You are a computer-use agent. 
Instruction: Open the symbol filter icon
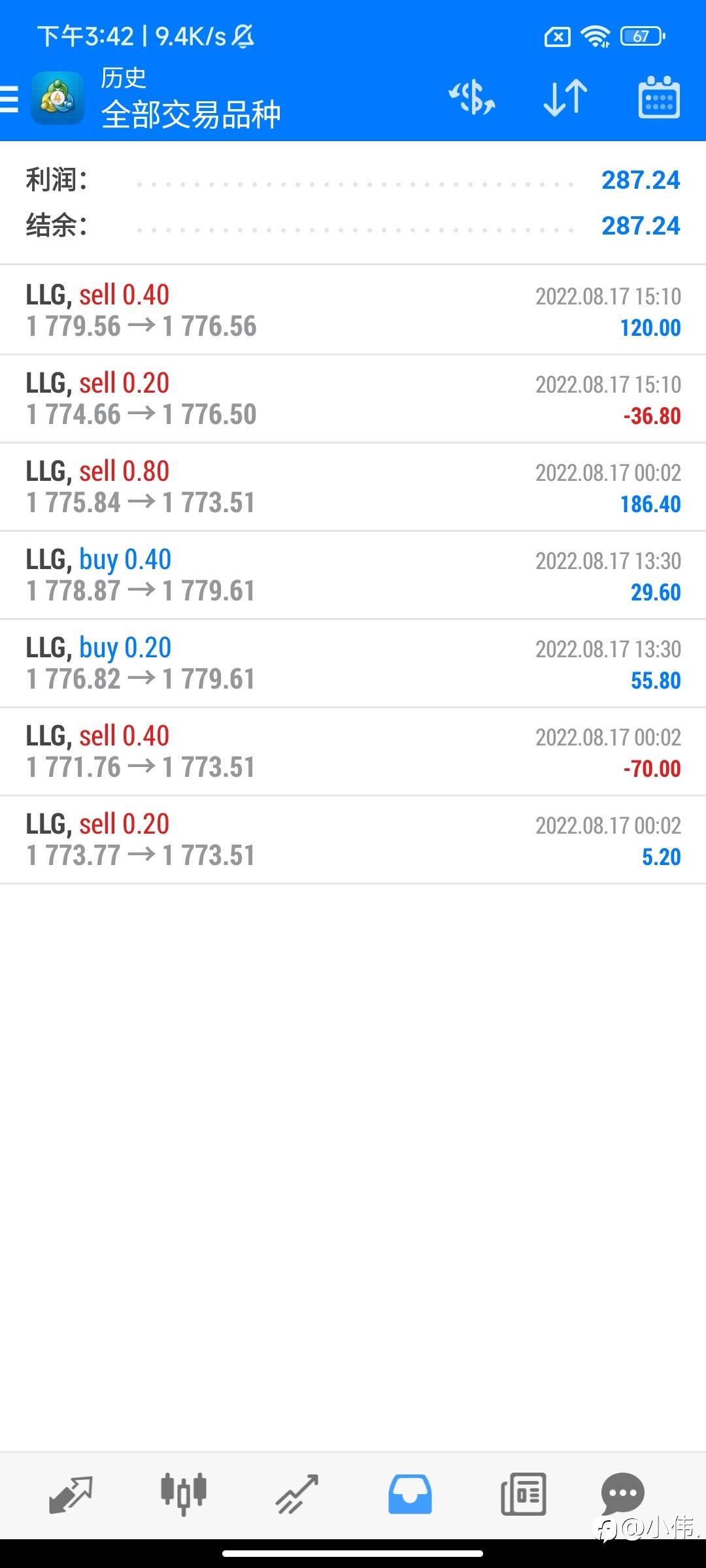(472, 98)
